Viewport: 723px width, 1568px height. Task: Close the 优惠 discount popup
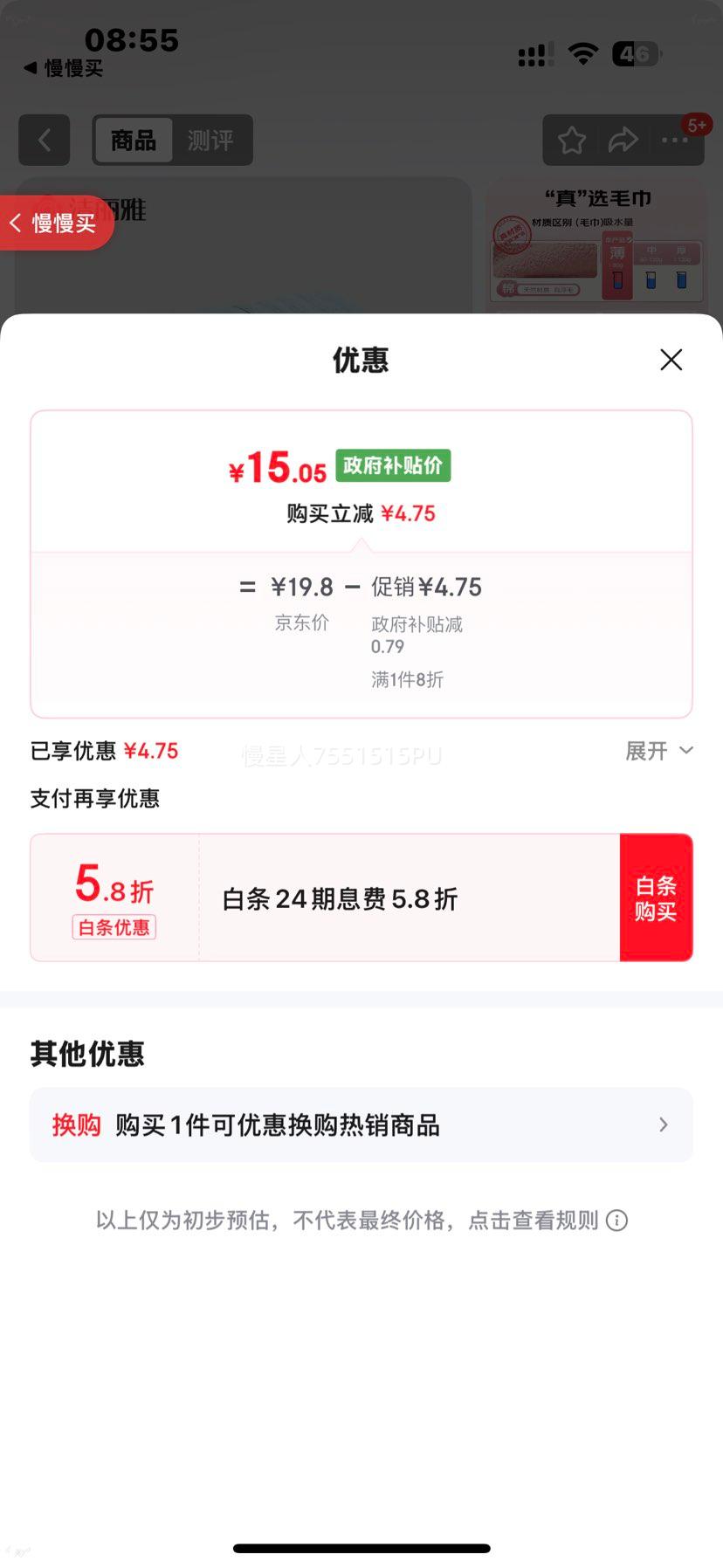click(x=670, y=360)
